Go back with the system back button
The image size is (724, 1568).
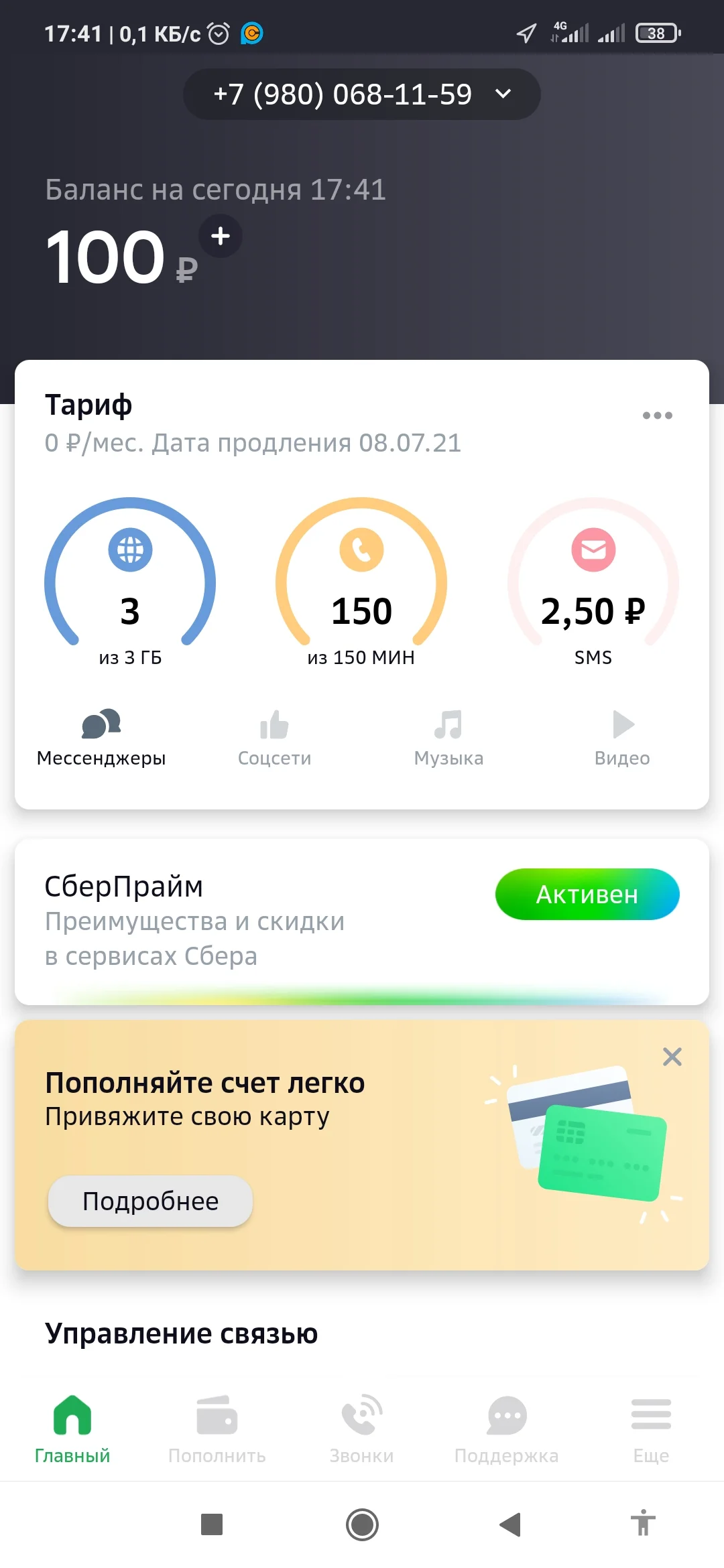tap(510, 1524)
